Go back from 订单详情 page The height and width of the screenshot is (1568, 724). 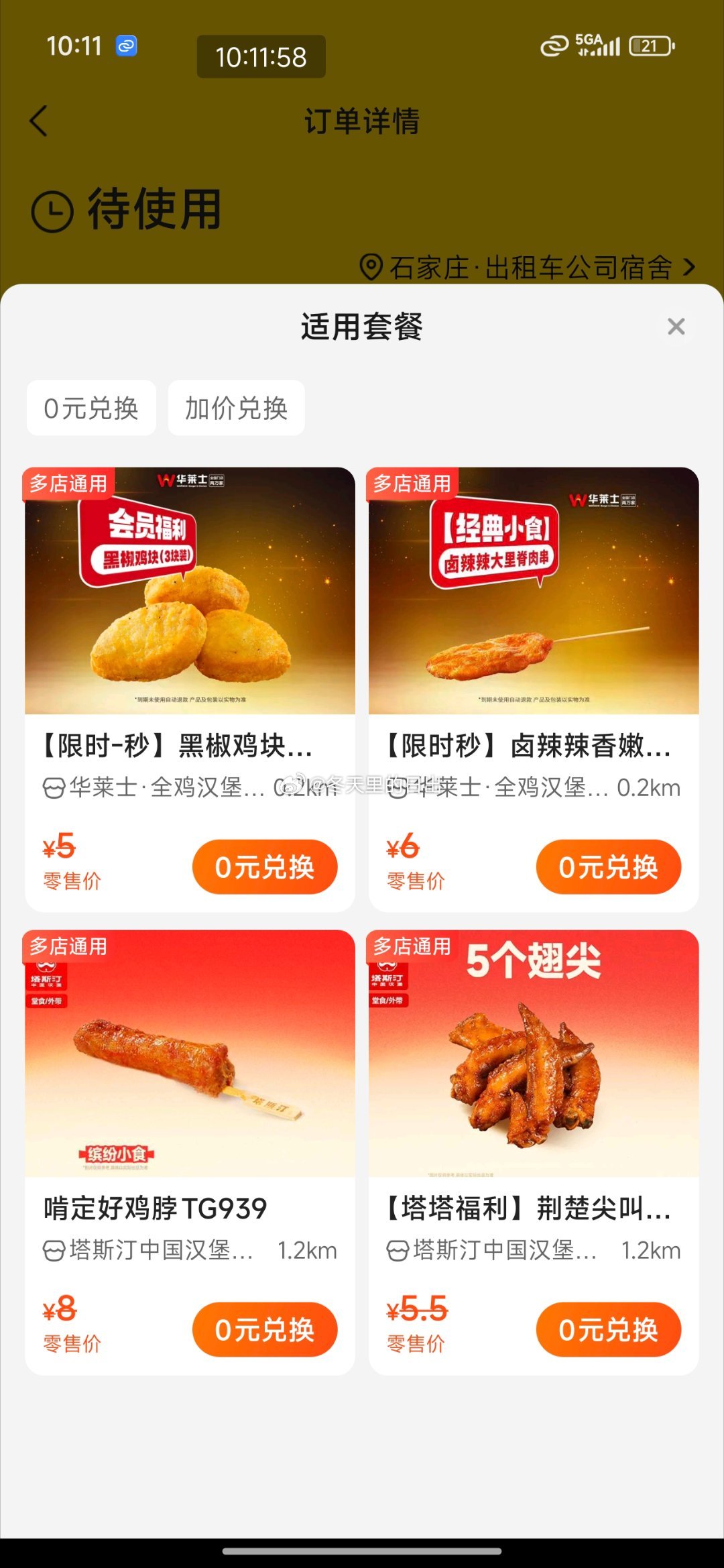[39, 121]
